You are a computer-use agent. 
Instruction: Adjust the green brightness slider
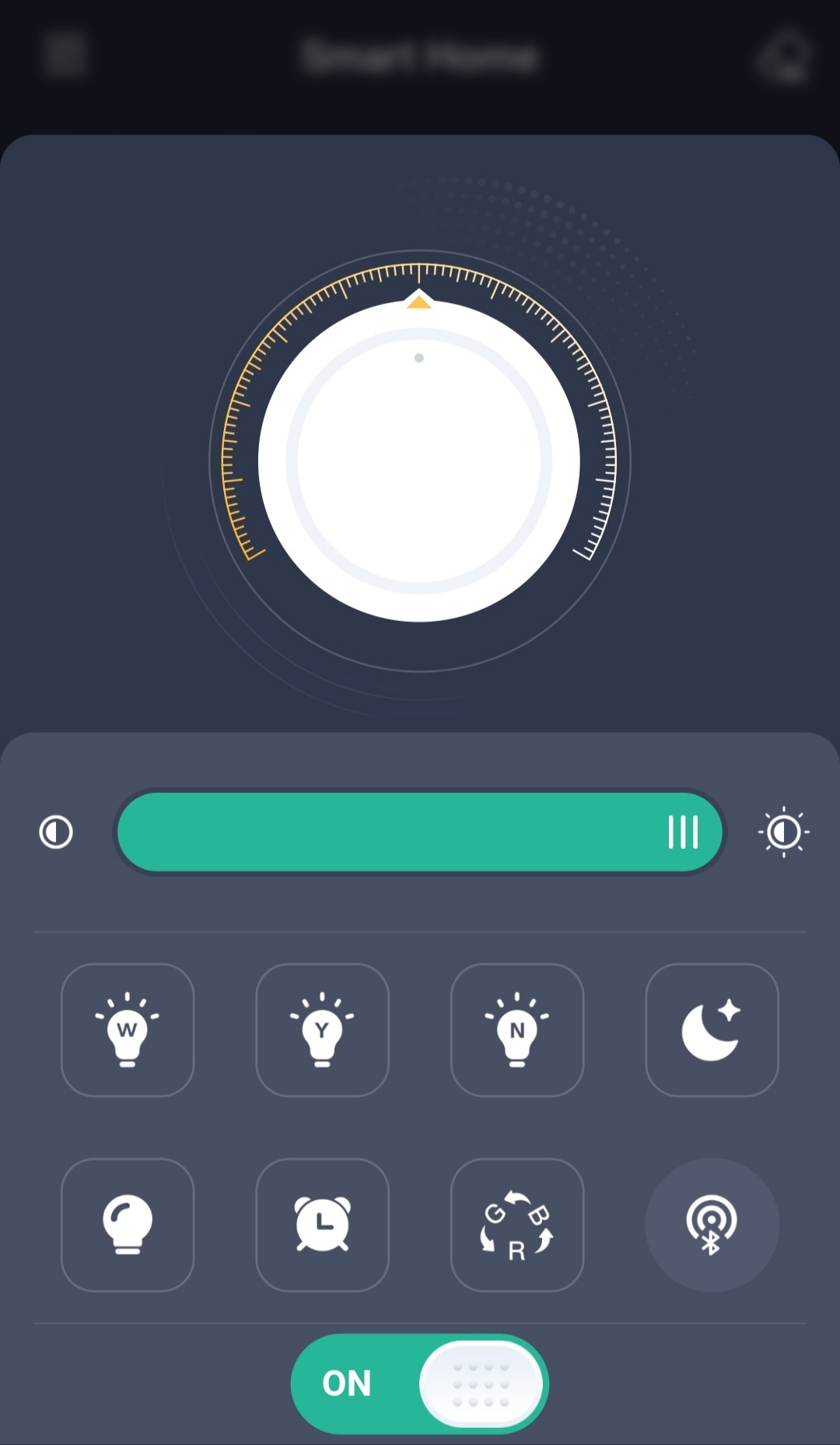pyautogui.click(x=420, y=832)
